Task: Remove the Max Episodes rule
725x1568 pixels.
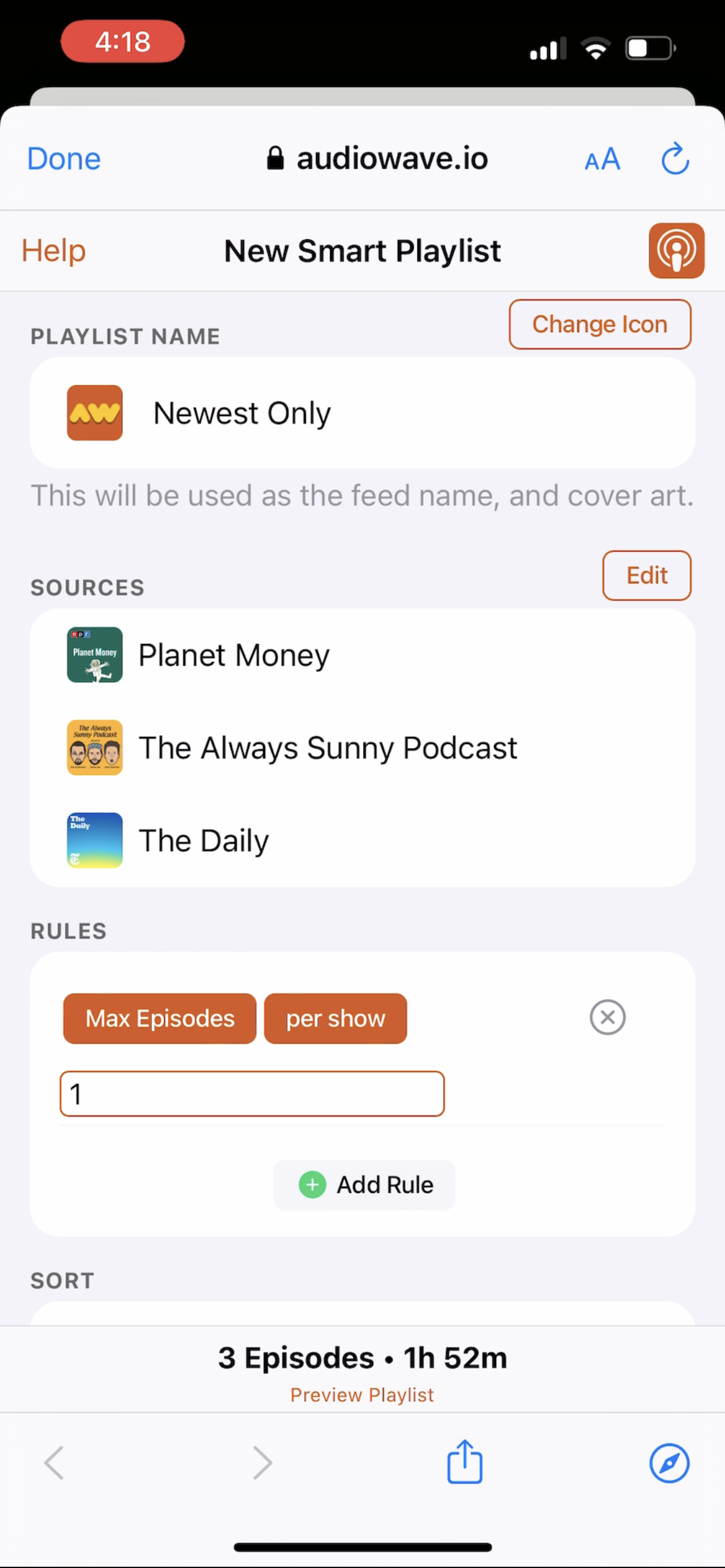Action: pos(607,1017)
